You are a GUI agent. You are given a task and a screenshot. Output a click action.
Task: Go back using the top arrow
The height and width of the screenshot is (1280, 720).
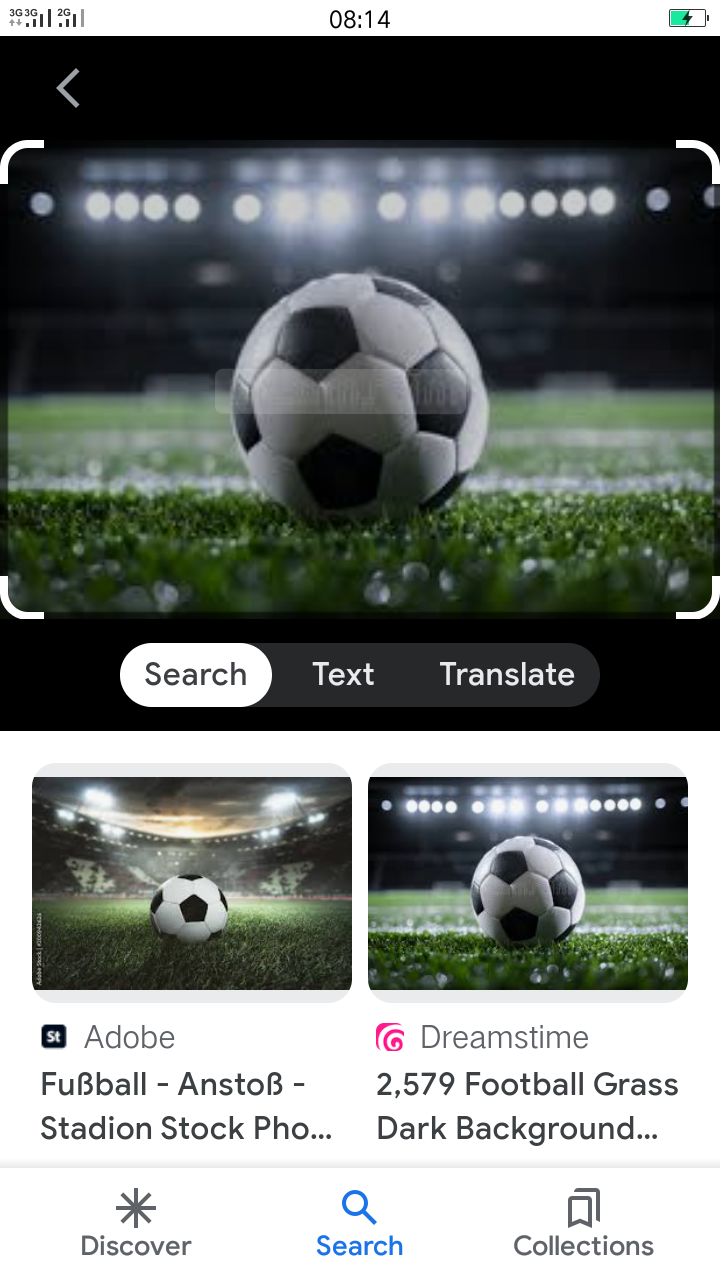(68, 89)
